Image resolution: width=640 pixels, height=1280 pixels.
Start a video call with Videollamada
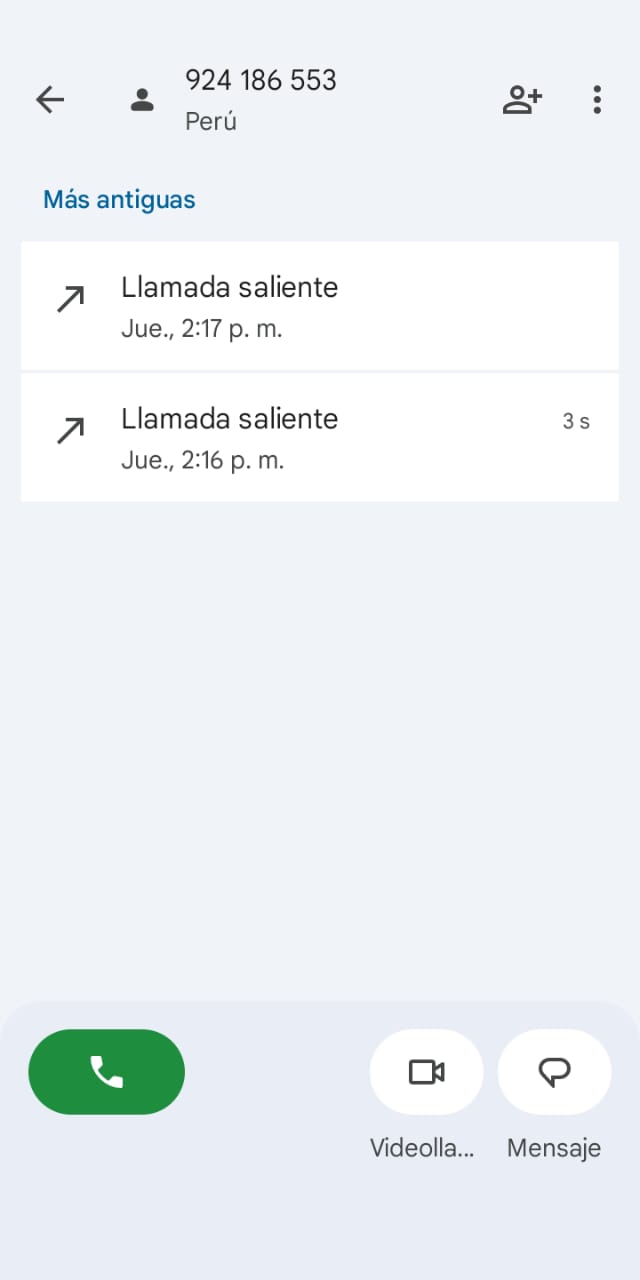pos(426,1072)
